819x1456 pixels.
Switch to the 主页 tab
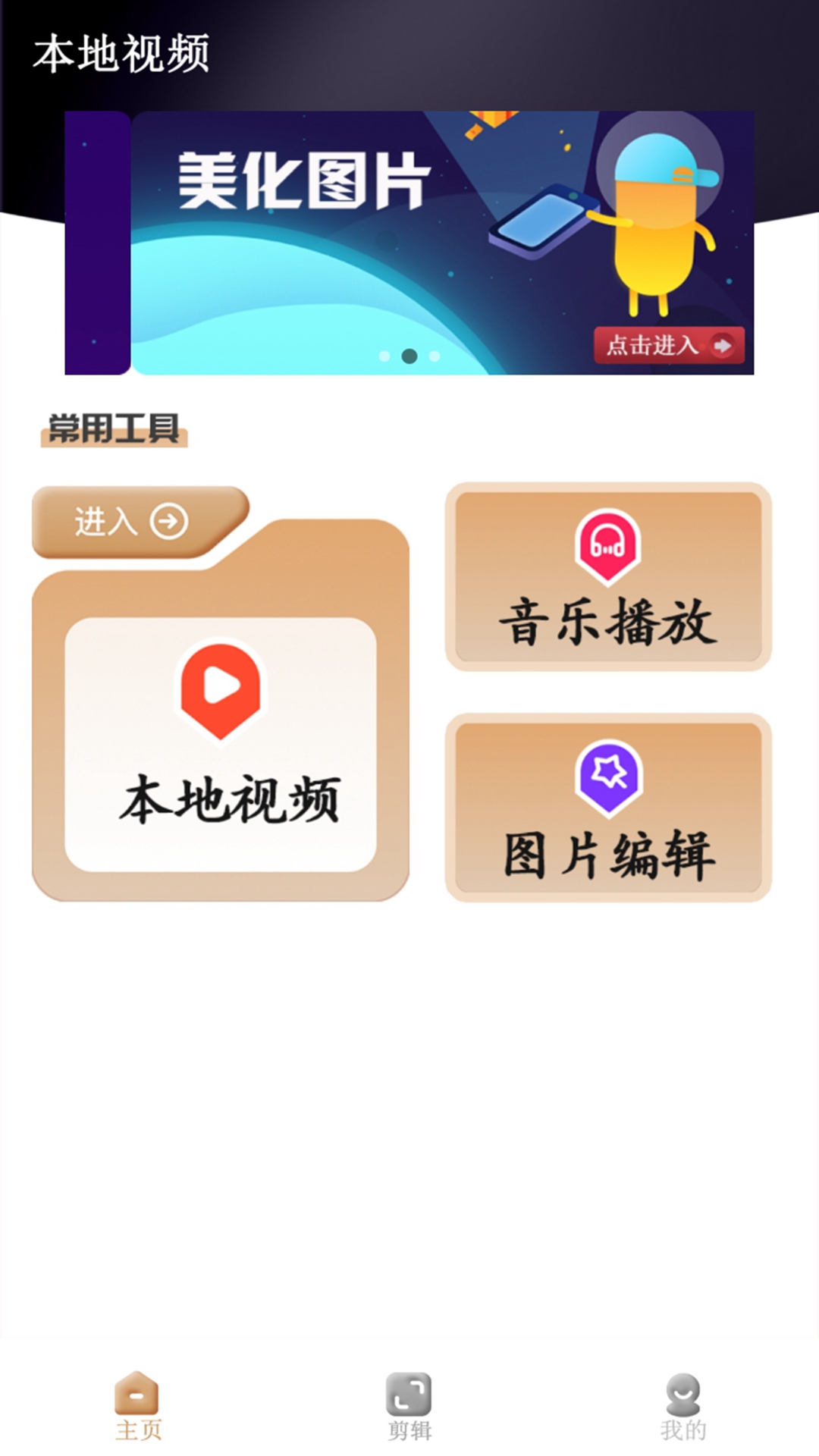tap(137, 1407)
